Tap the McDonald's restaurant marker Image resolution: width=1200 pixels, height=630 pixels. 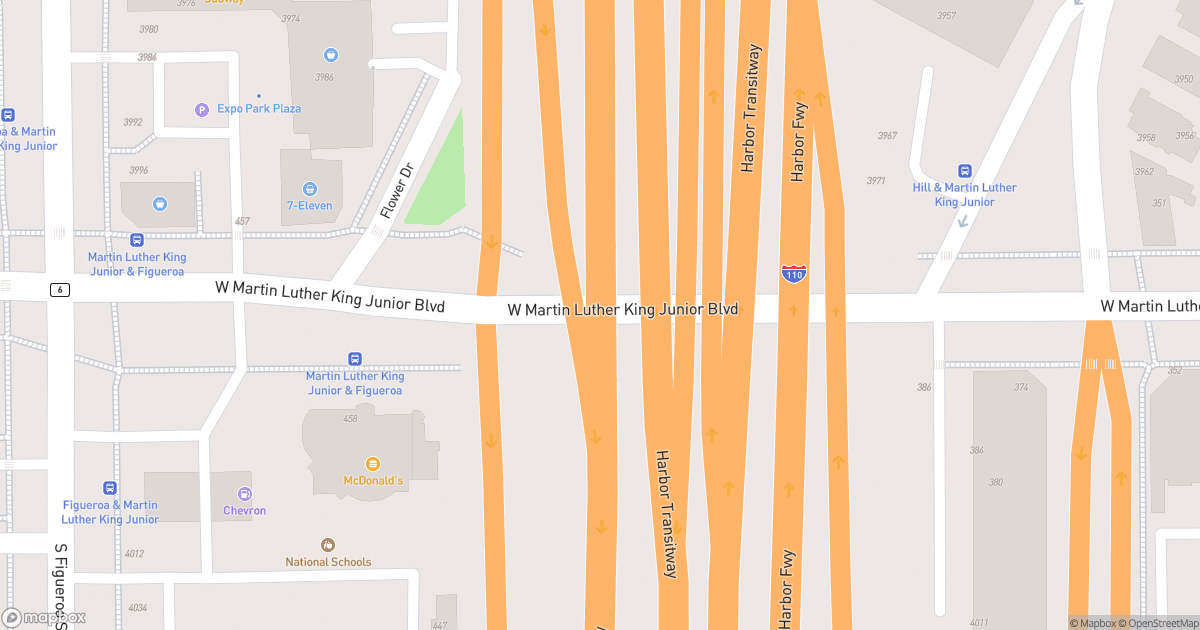373,464
